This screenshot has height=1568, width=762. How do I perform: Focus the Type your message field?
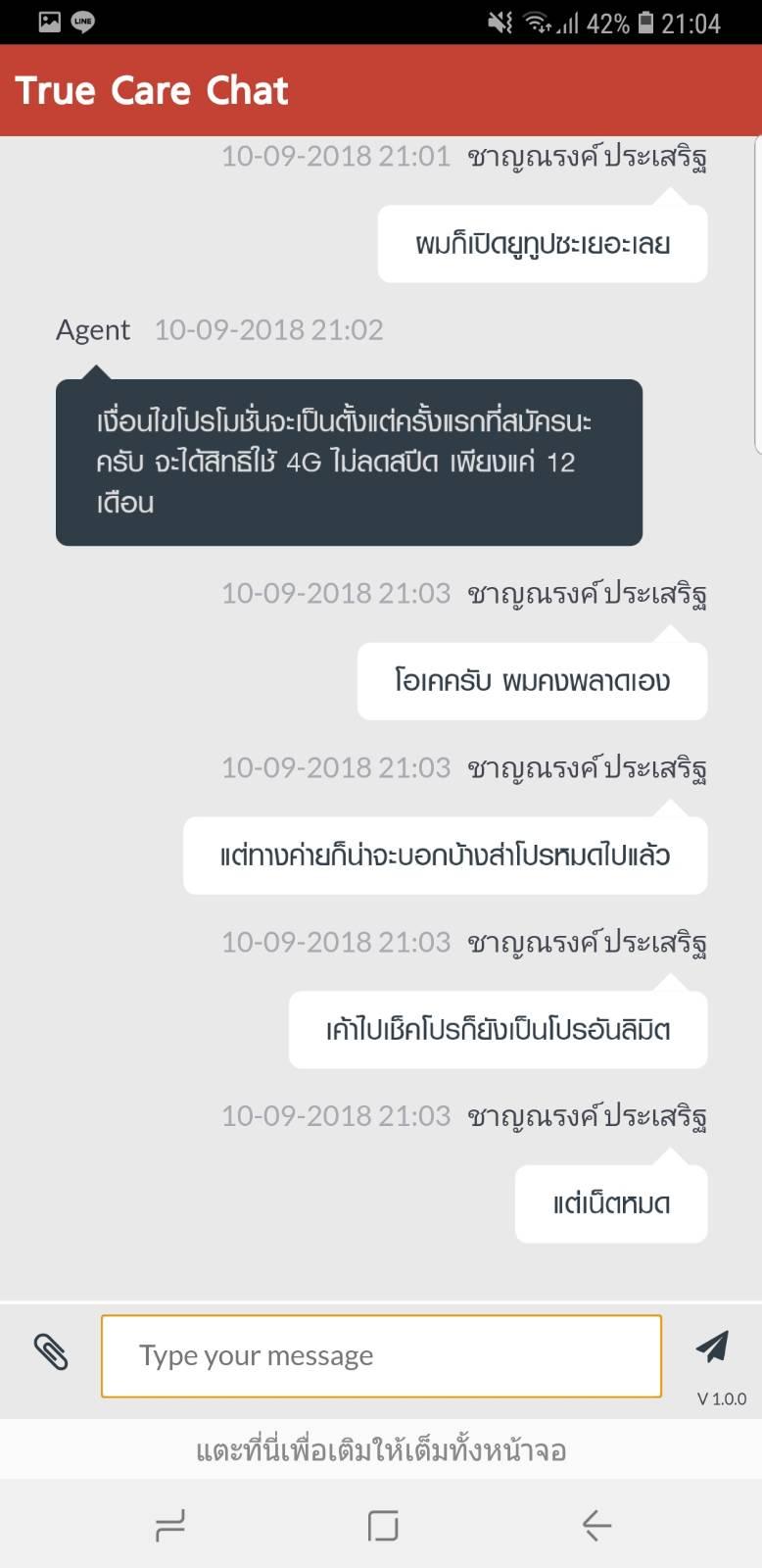tap(381, 1356)
